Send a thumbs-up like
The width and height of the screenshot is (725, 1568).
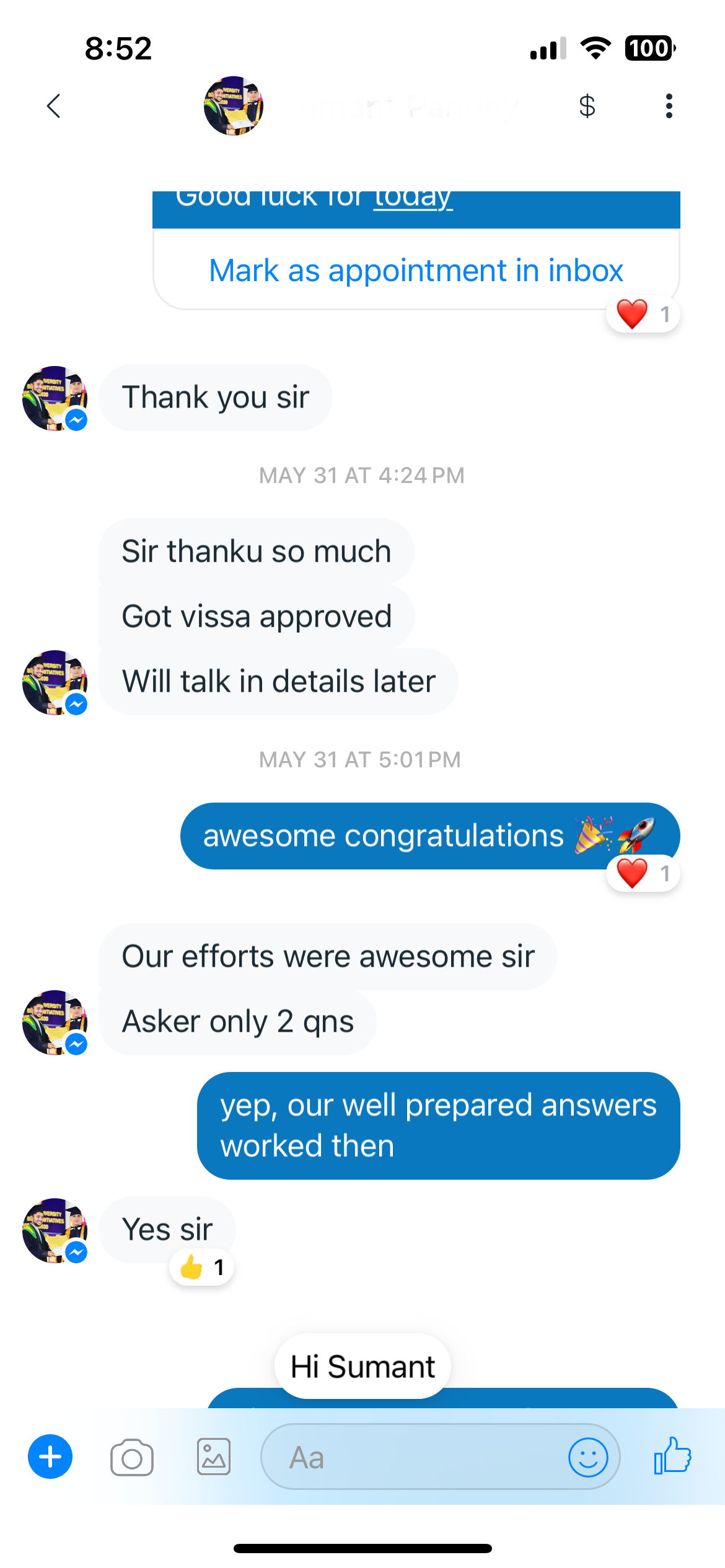coord(672,1455)
